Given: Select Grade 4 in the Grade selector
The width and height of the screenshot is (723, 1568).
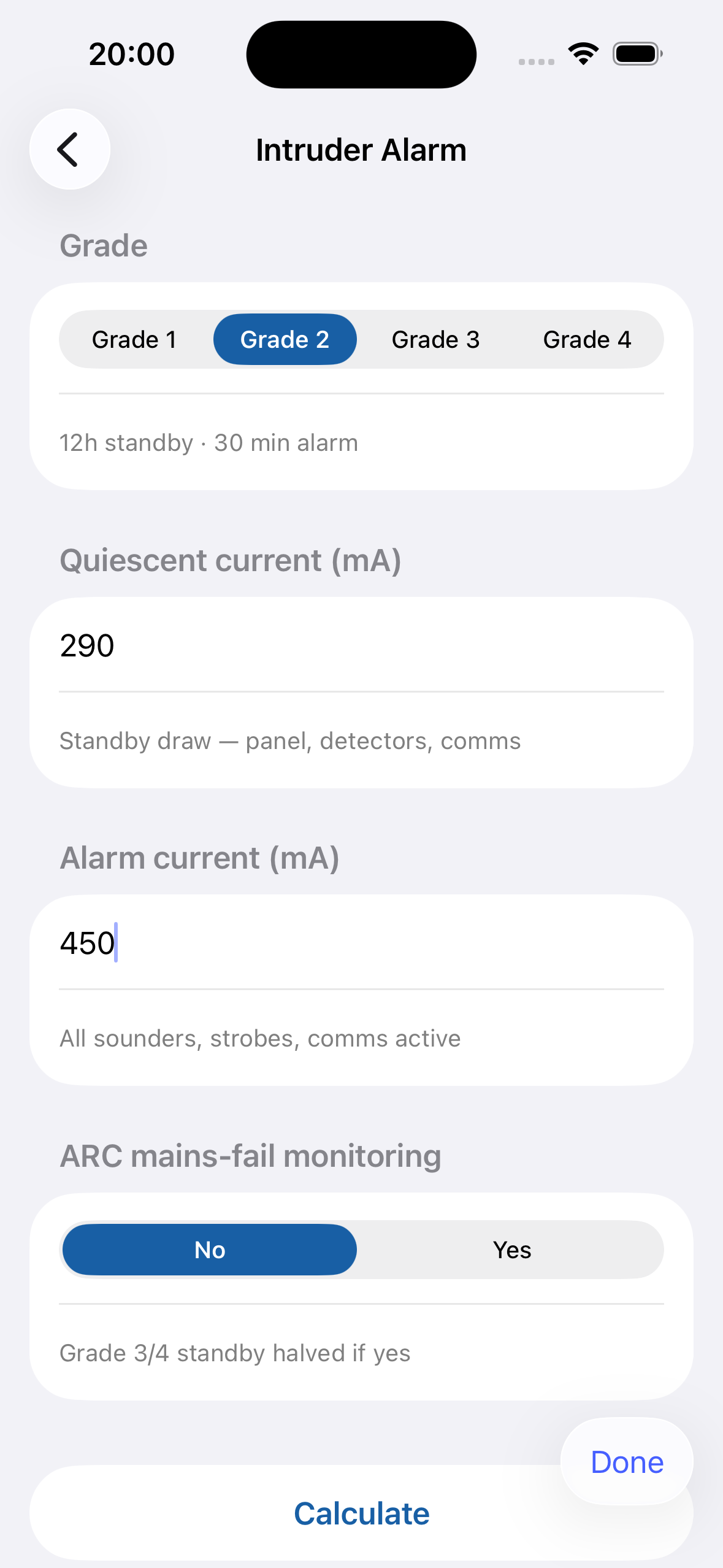Looking at the screenshot, I should tap(587, 339).
